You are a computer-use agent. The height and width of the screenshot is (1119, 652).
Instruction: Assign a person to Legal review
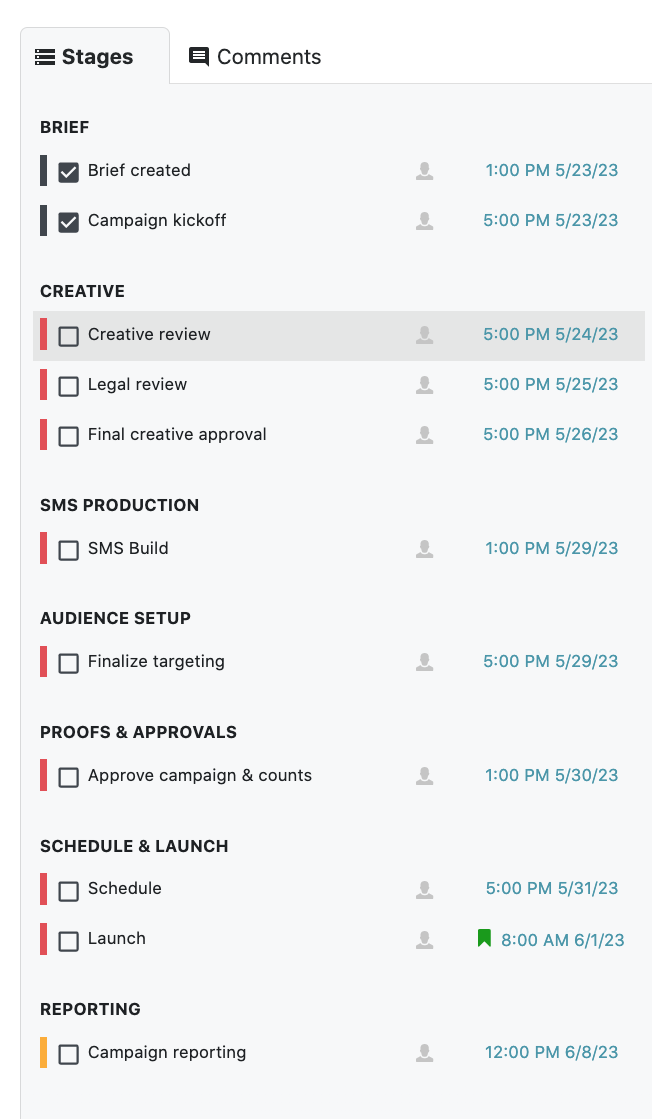pos(424,385)
